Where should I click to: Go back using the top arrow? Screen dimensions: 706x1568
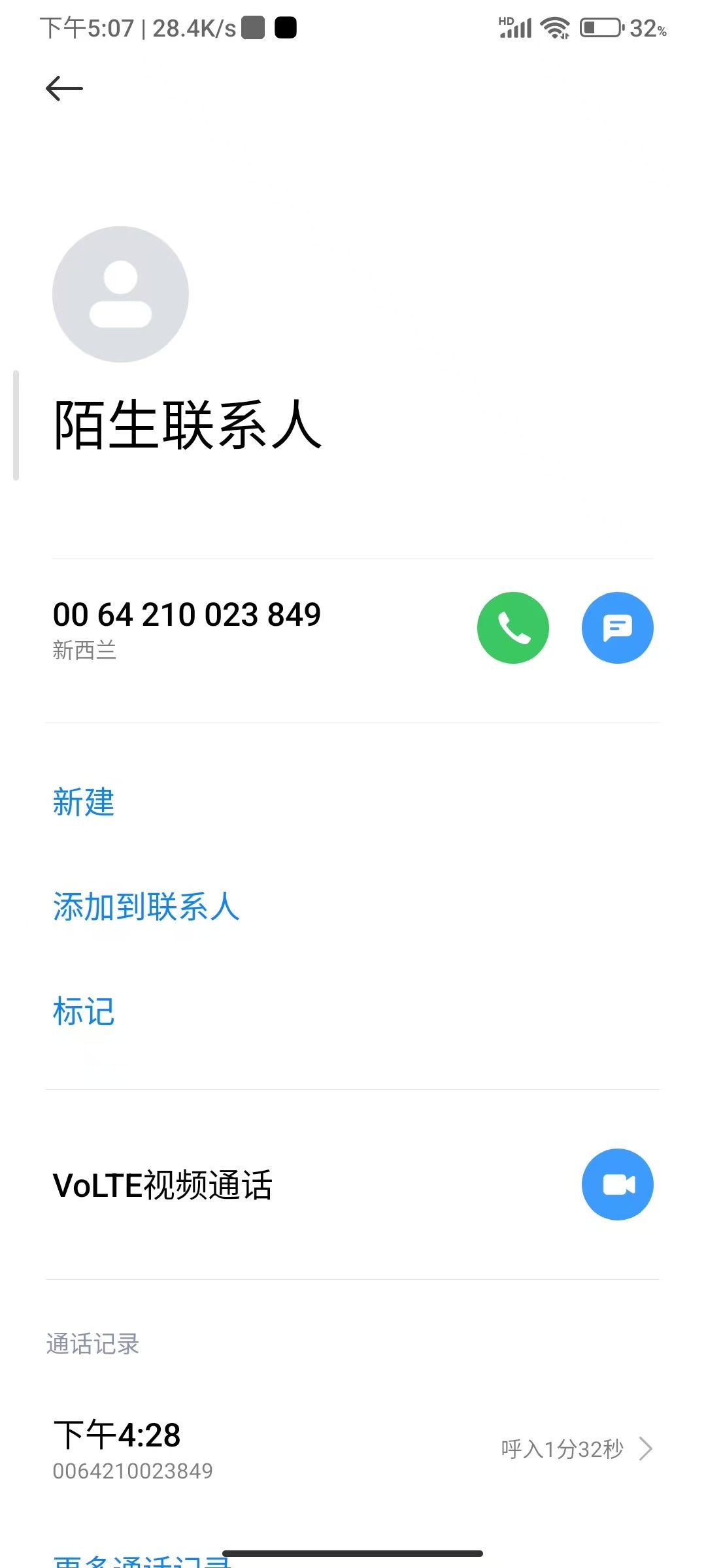coord(64,88)
